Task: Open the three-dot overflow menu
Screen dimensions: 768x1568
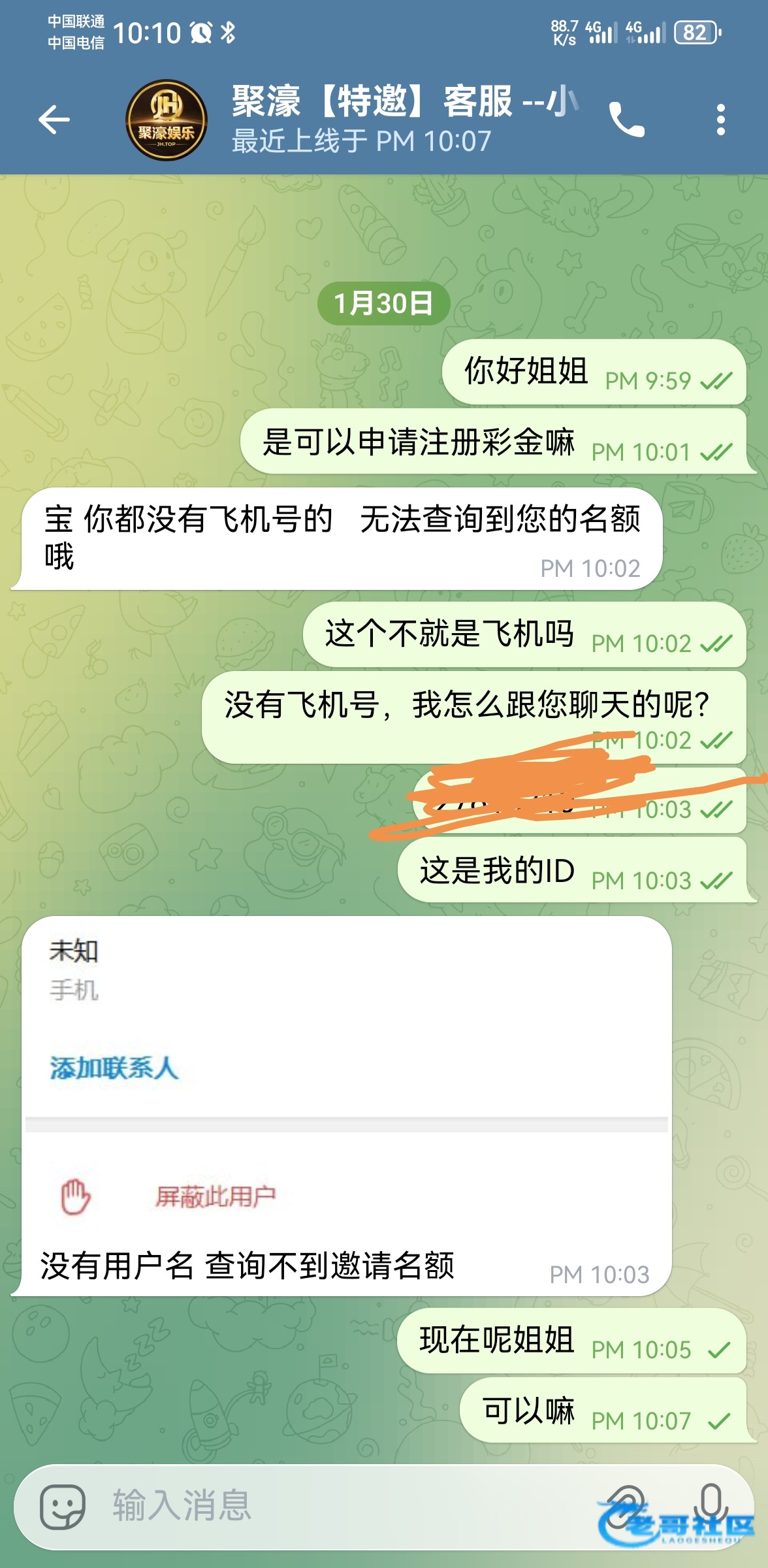Action: [x=720, y=120]
